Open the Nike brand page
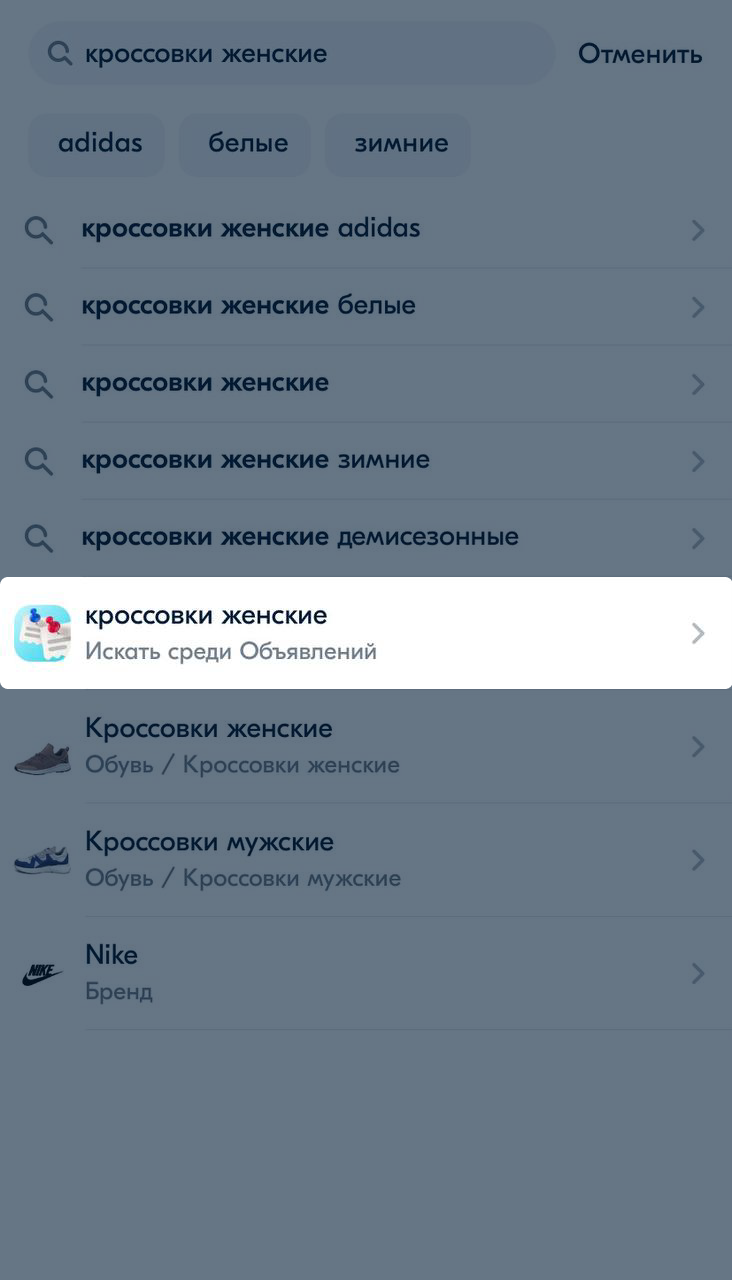Viewport: 732px width, 1280px height. tap(366, 972)
